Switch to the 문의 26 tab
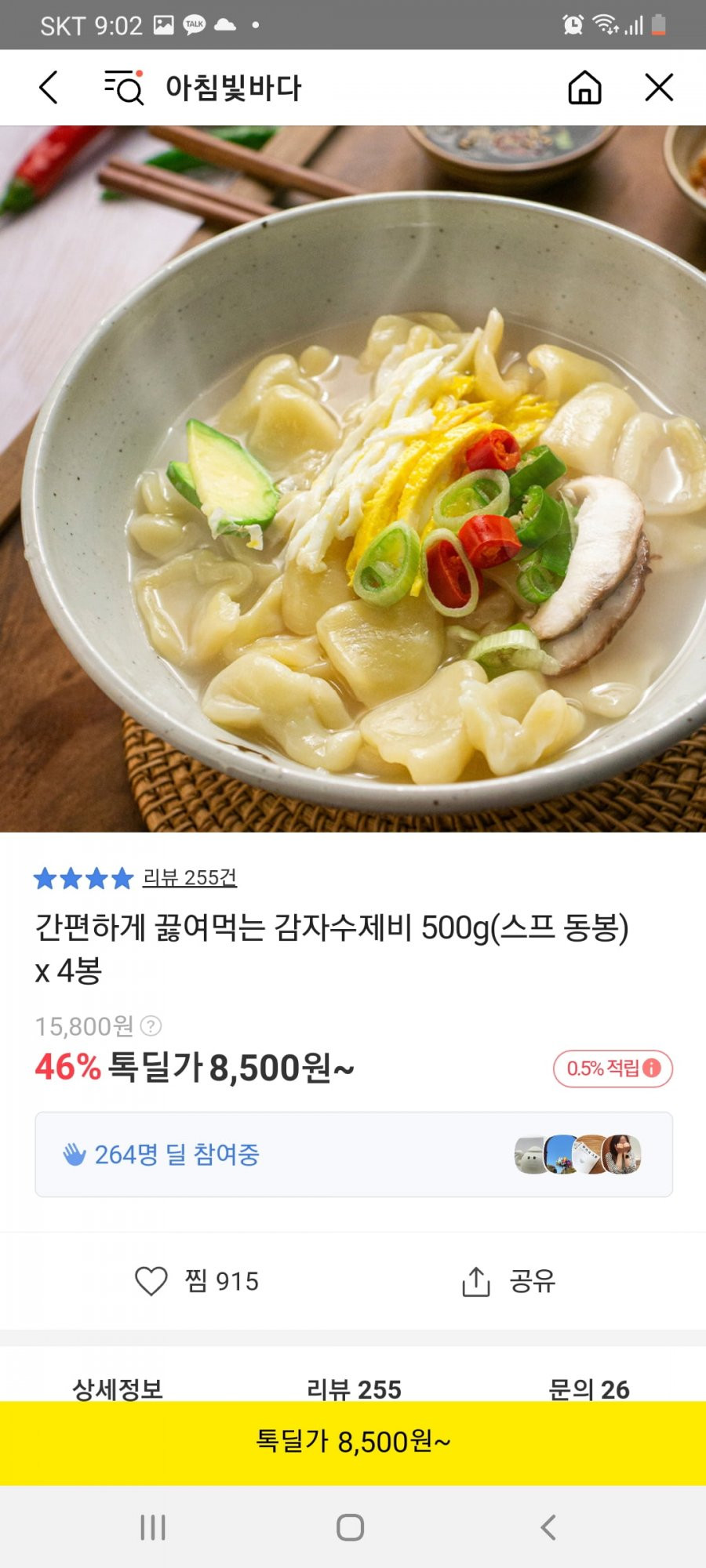706x1568 pixels. pyautogui.click(x=588, y=1388)
